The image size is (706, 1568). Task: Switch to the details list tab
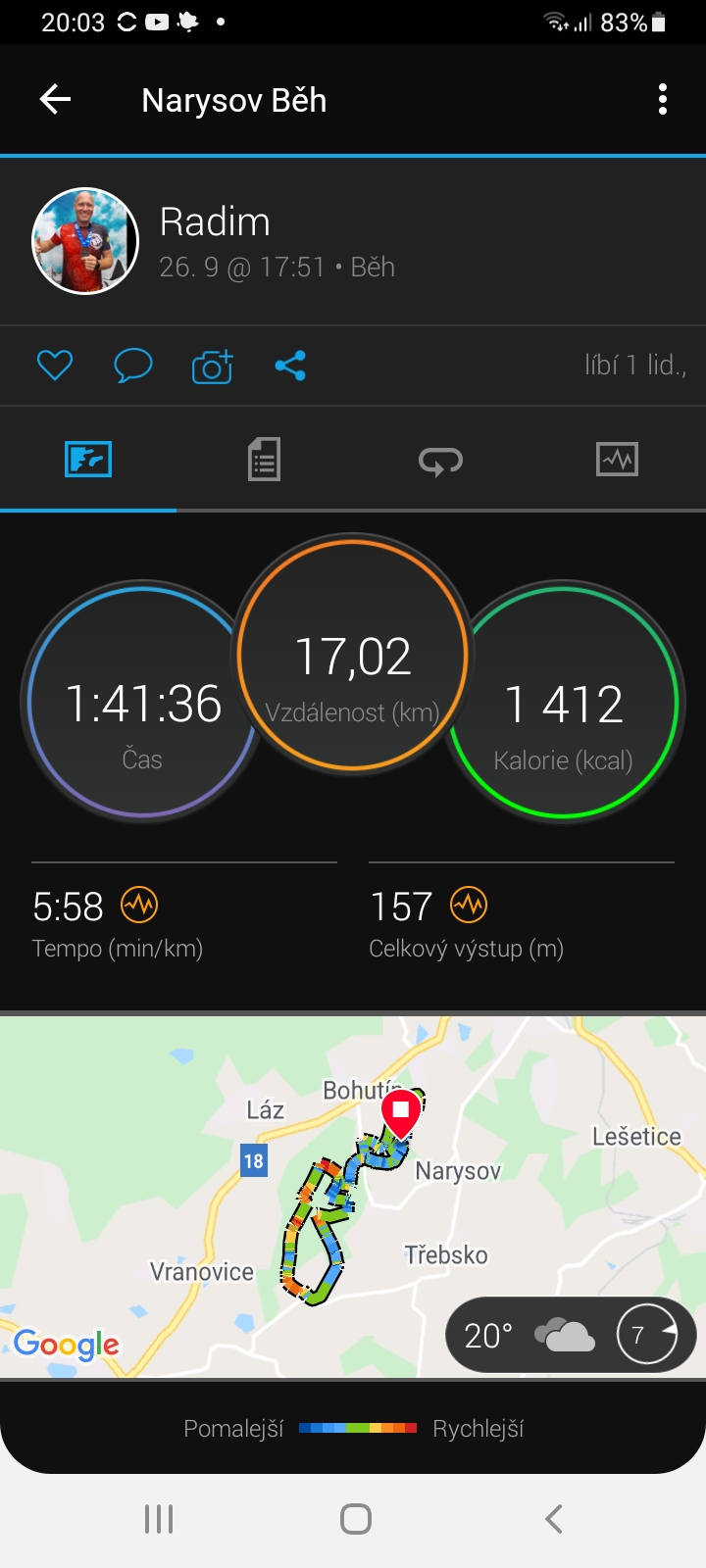(264, 459)
